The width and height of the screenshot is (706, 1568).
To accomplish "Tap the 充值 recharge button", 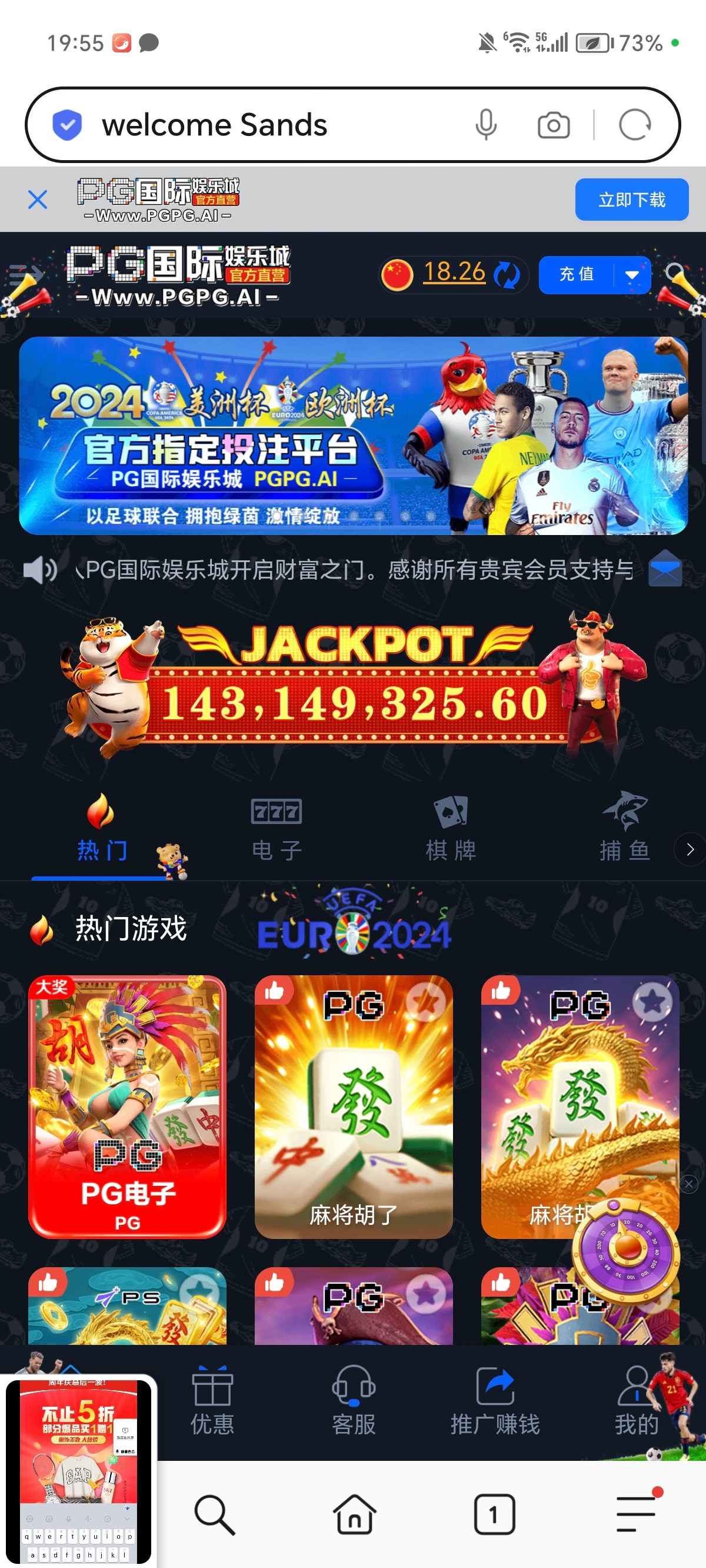I will point(577,274).
